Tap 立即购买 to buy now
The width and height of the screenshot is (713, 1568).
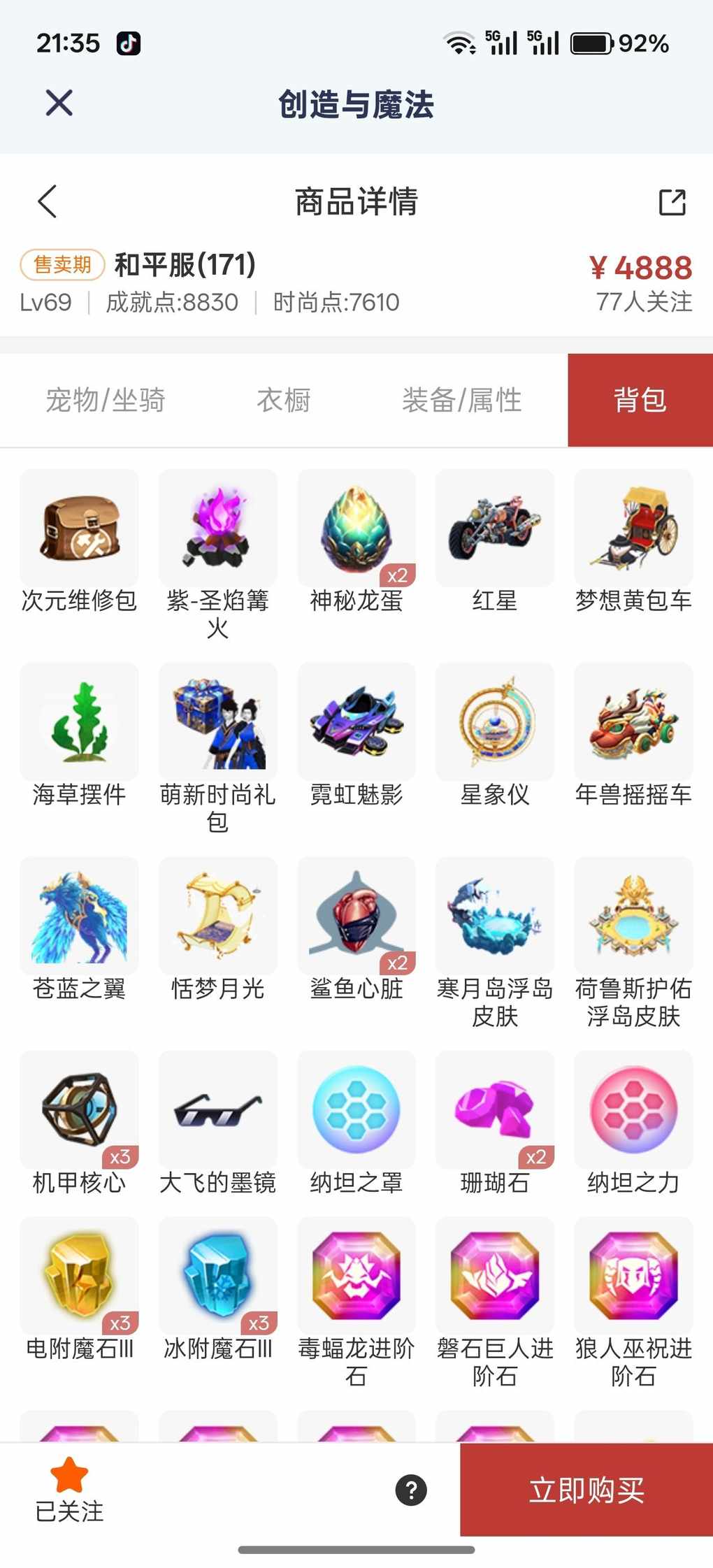[x=586, y=1490]
